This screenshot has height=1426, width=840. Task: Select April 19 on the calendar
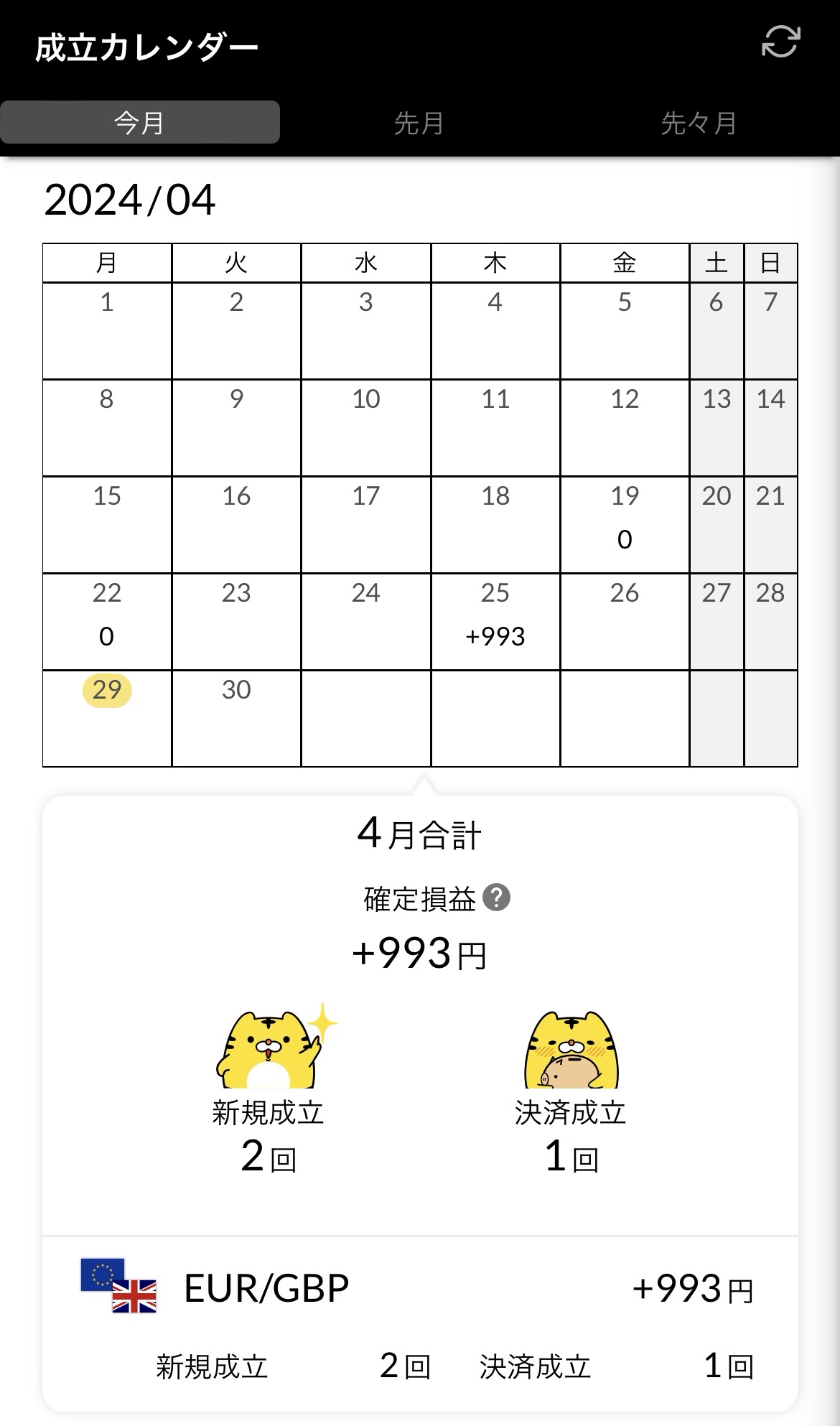625,524
